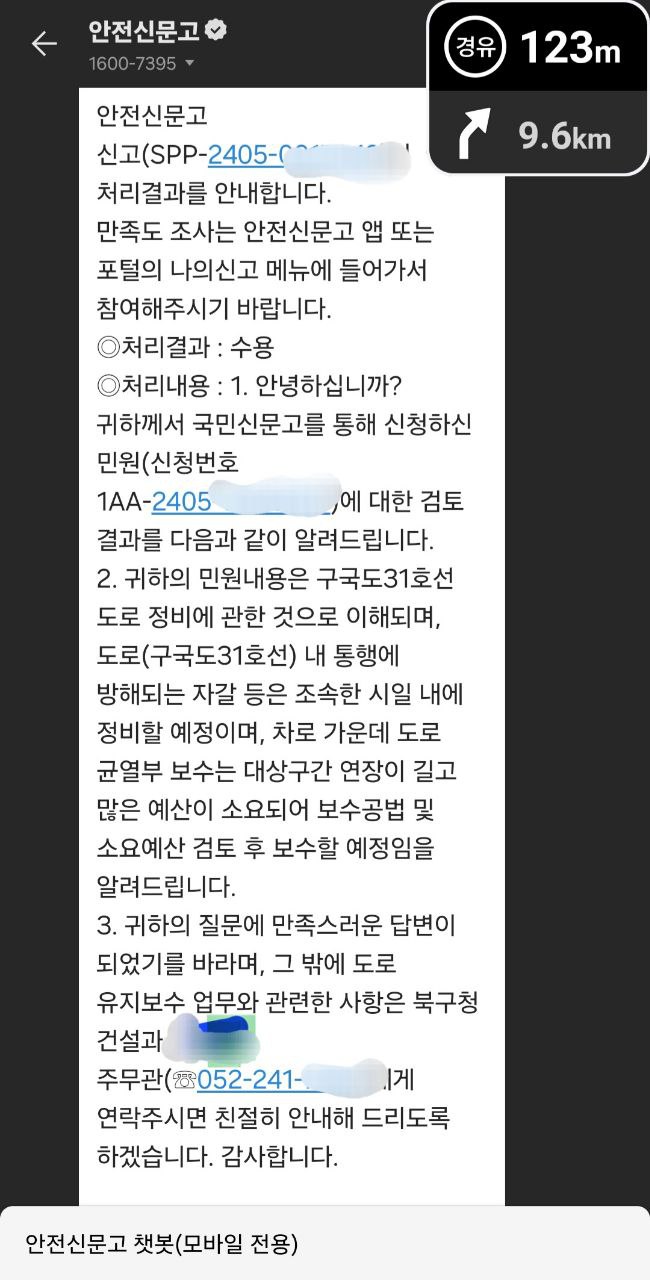Go back with the arrow icon

coord(44,43)
